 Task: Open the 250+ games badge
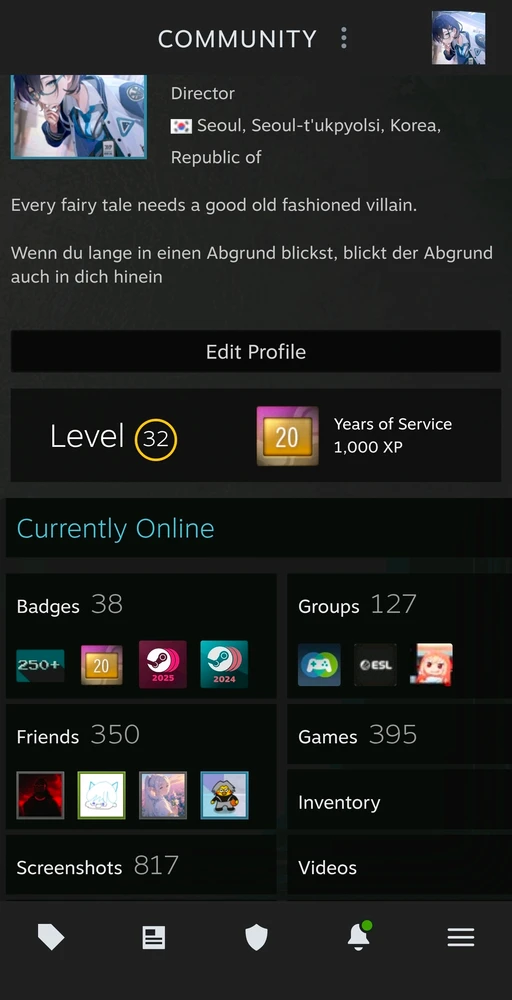click(x=40, y=665)
